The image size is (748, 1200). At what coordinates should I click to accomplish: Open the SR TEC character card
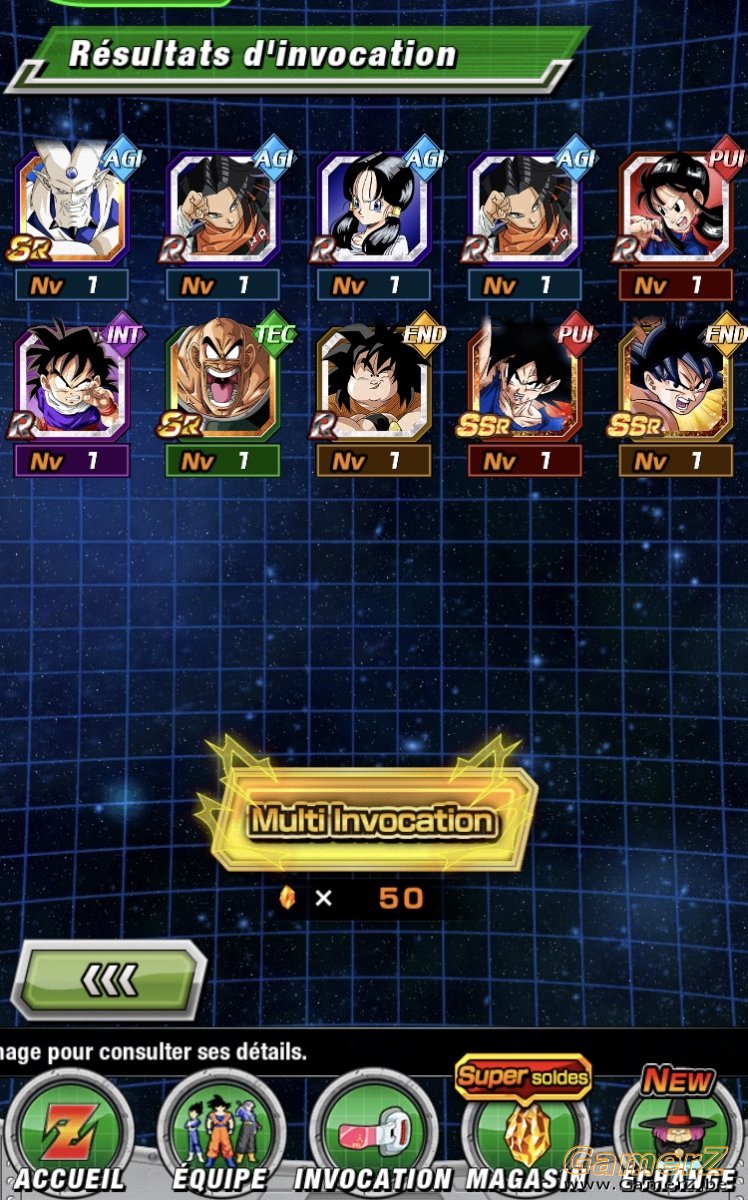222,382
